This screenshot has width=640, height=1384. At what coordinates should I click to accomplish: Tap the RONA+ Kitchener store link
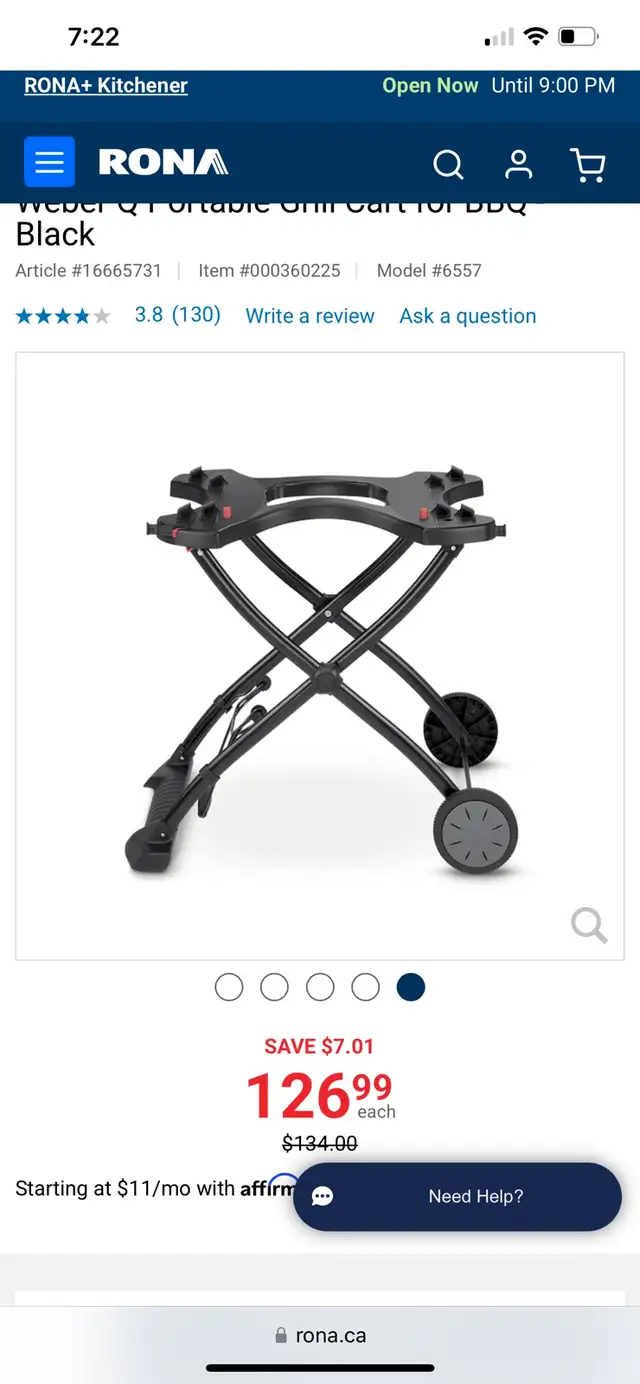[x=106, y=86]
